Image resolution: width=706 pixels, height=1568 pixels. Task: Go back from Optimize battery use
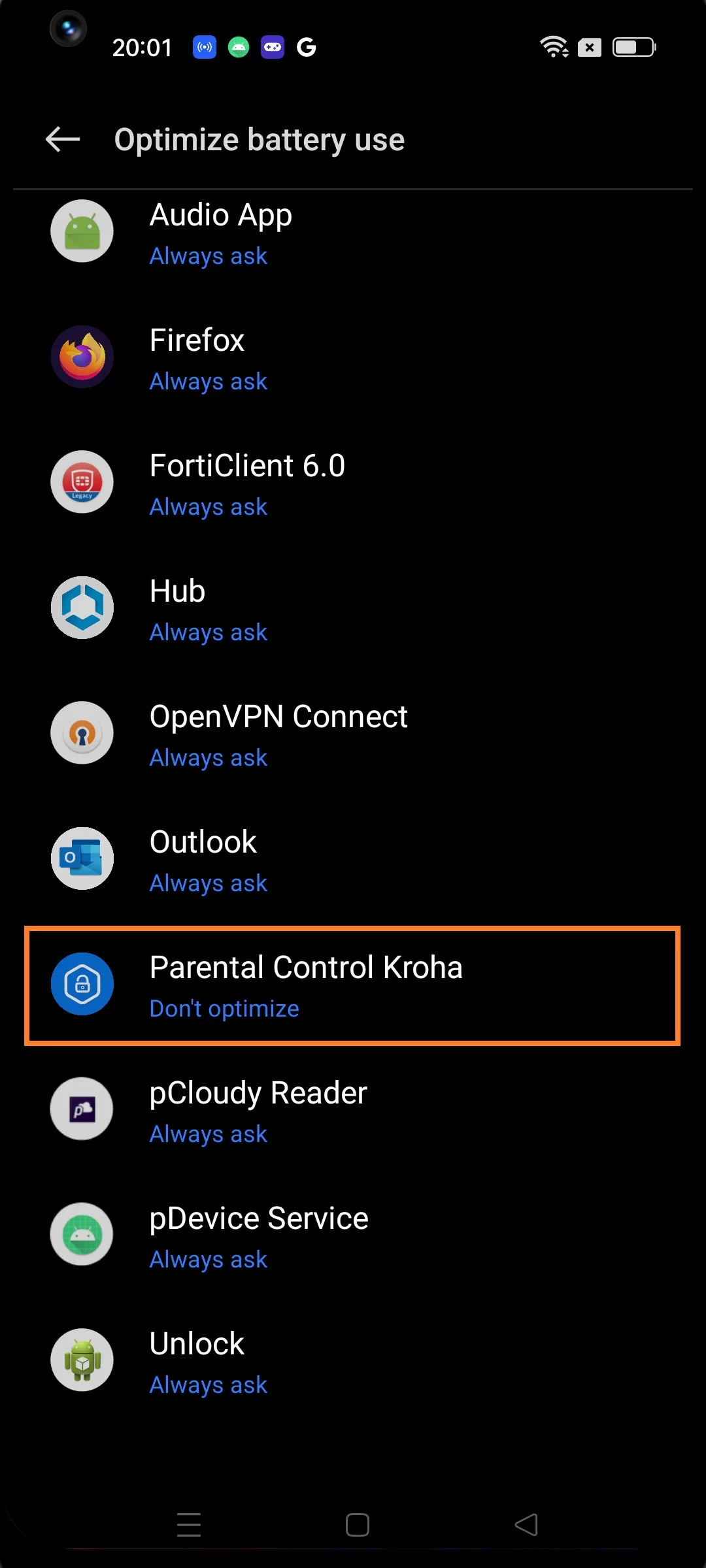click(63, 139)
